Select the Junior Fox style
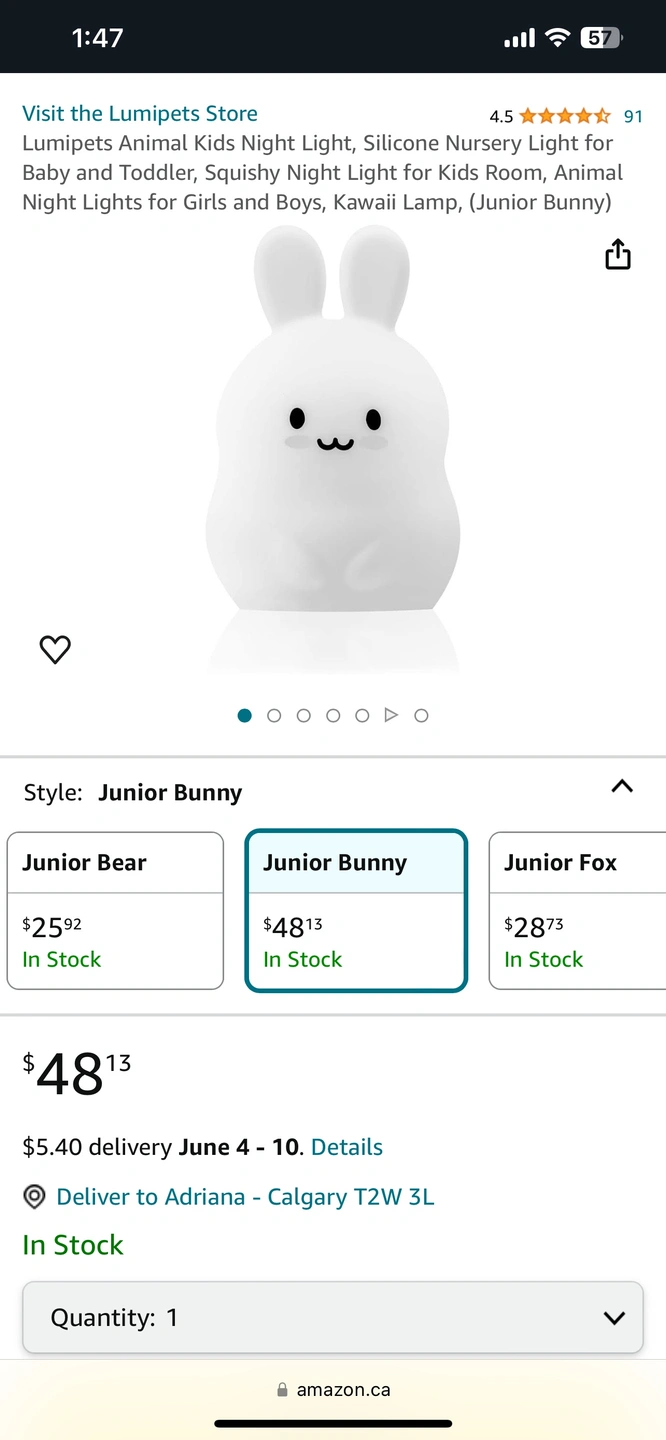The height and width of the screenshot is (1440, 666). coord(578,910)
